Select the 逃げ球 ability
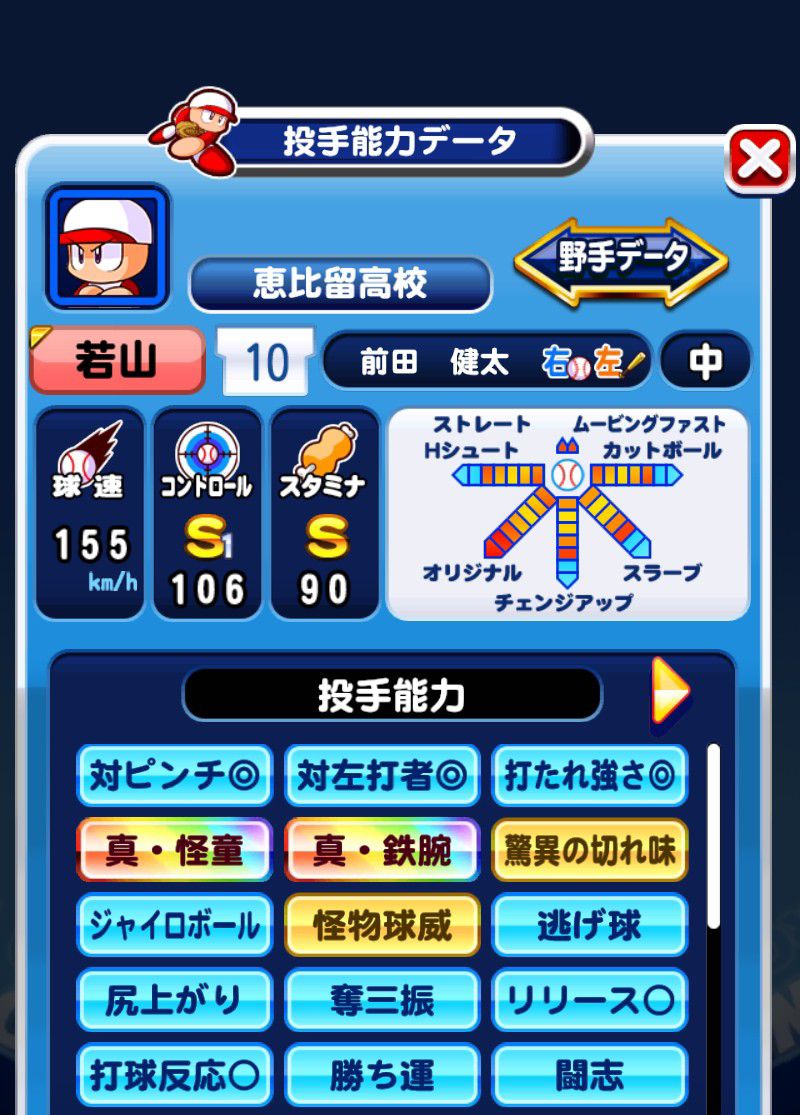 (x=590, y=925)
